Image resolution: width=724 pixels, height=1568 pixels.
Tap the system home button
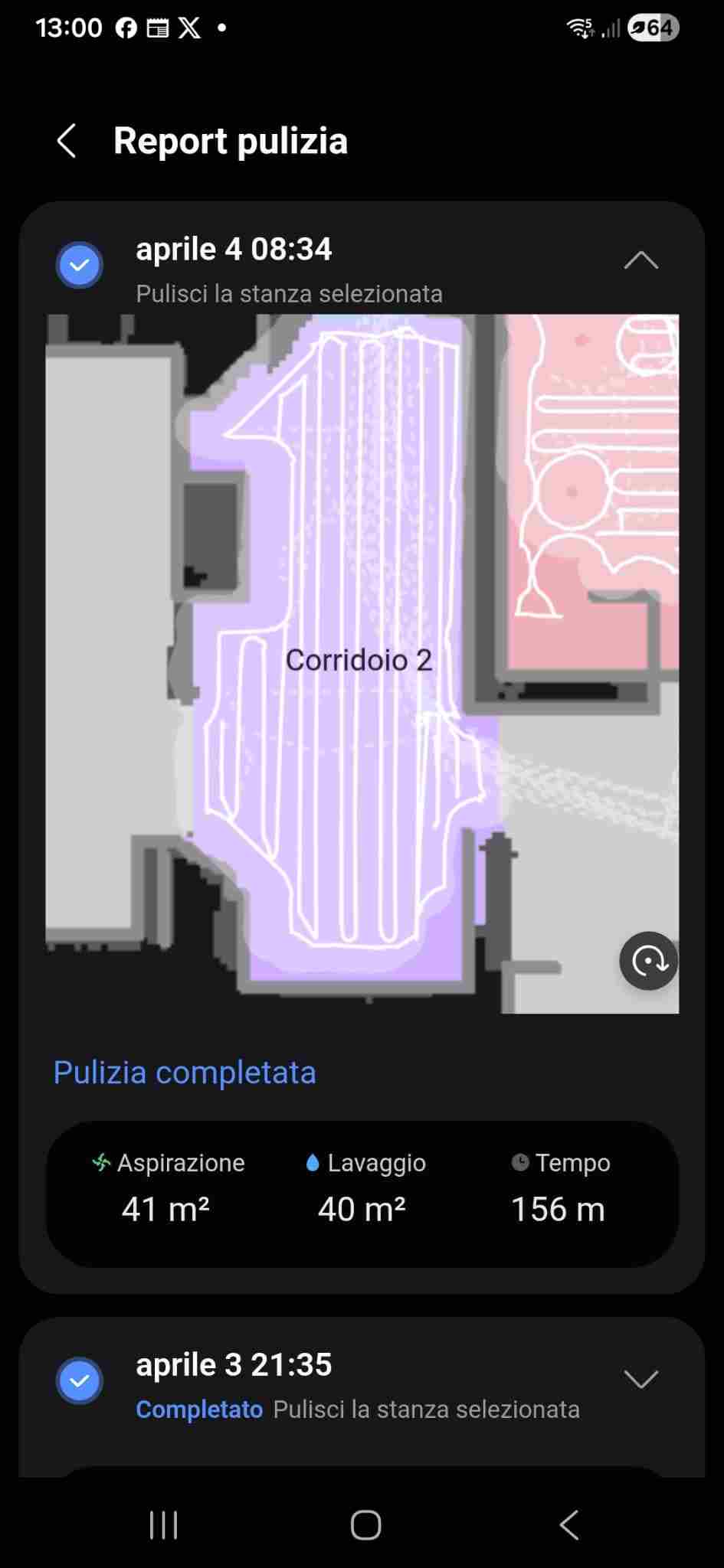click(x=365, y=1524)
